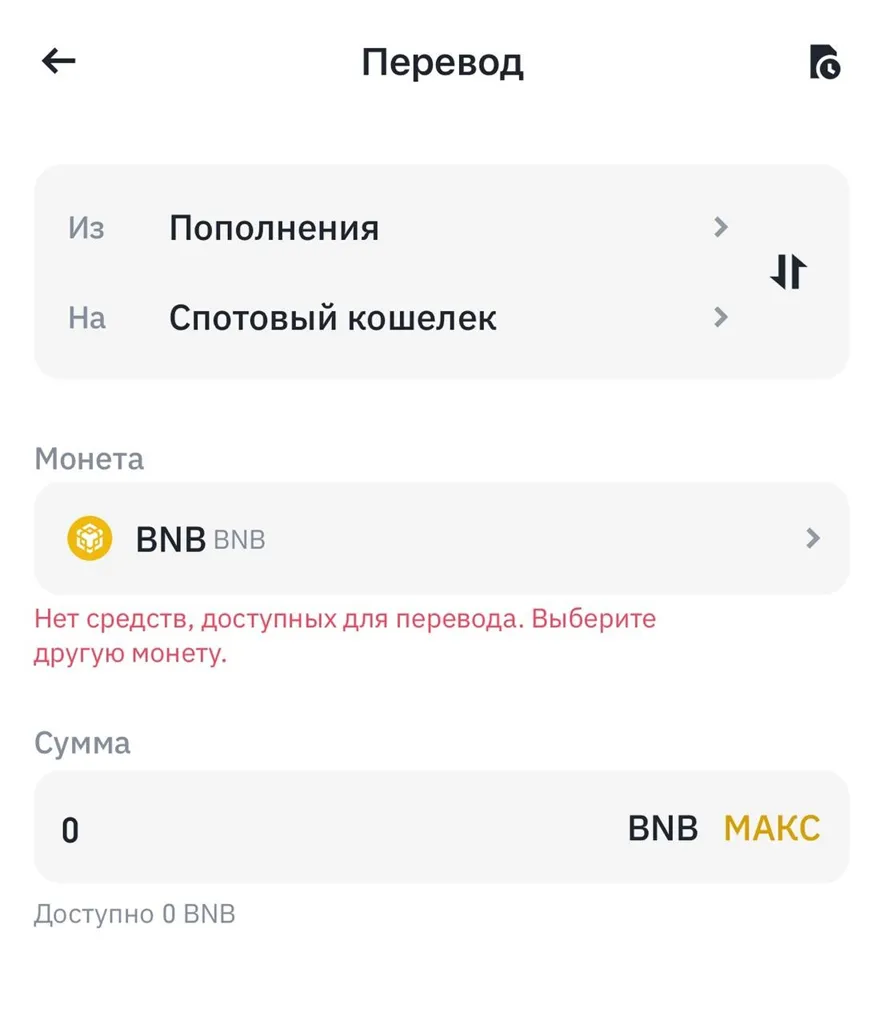Tap the up-down arrows to reverse wallets
883x1024 pixels.
tap(788, 270)
